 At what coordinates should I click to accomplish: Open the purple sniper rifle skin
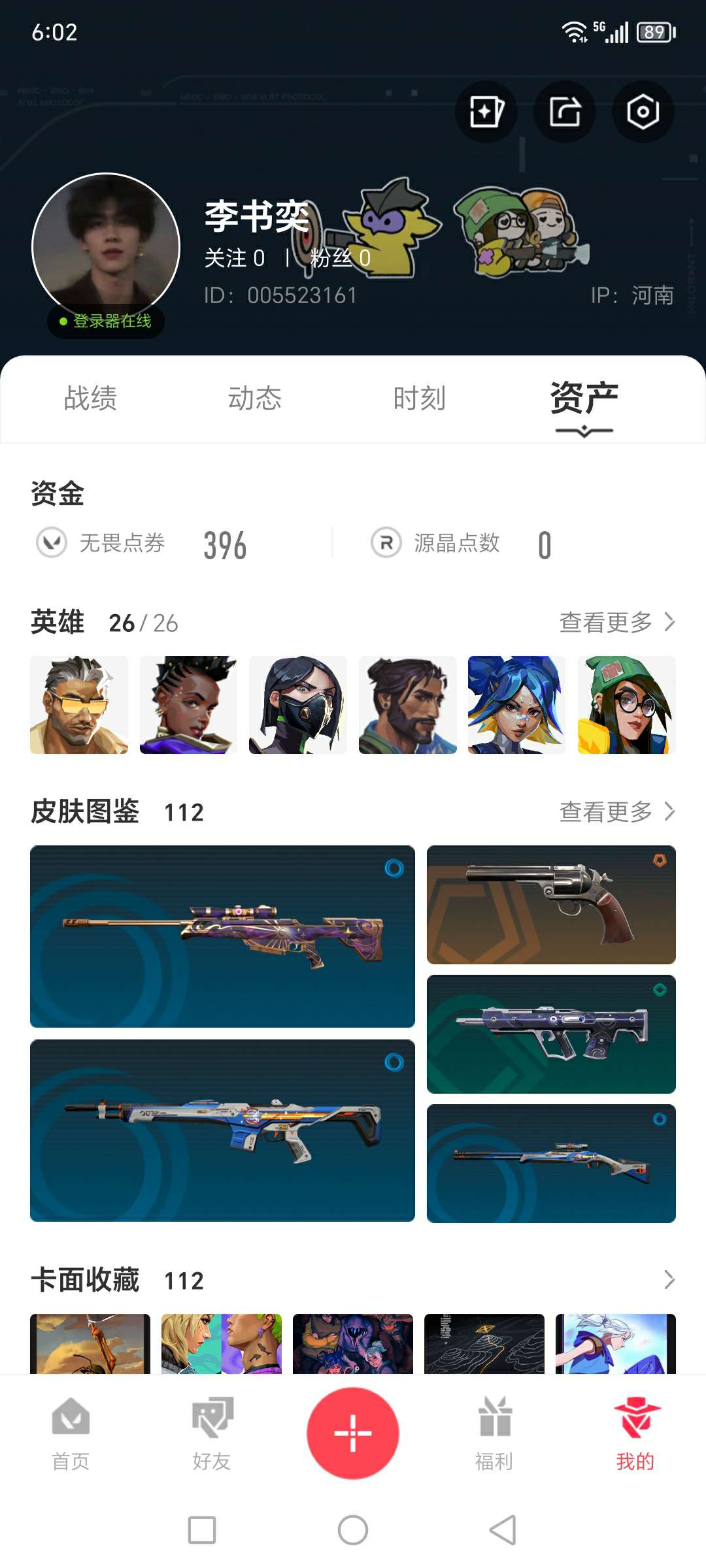[x=222, y=936]
